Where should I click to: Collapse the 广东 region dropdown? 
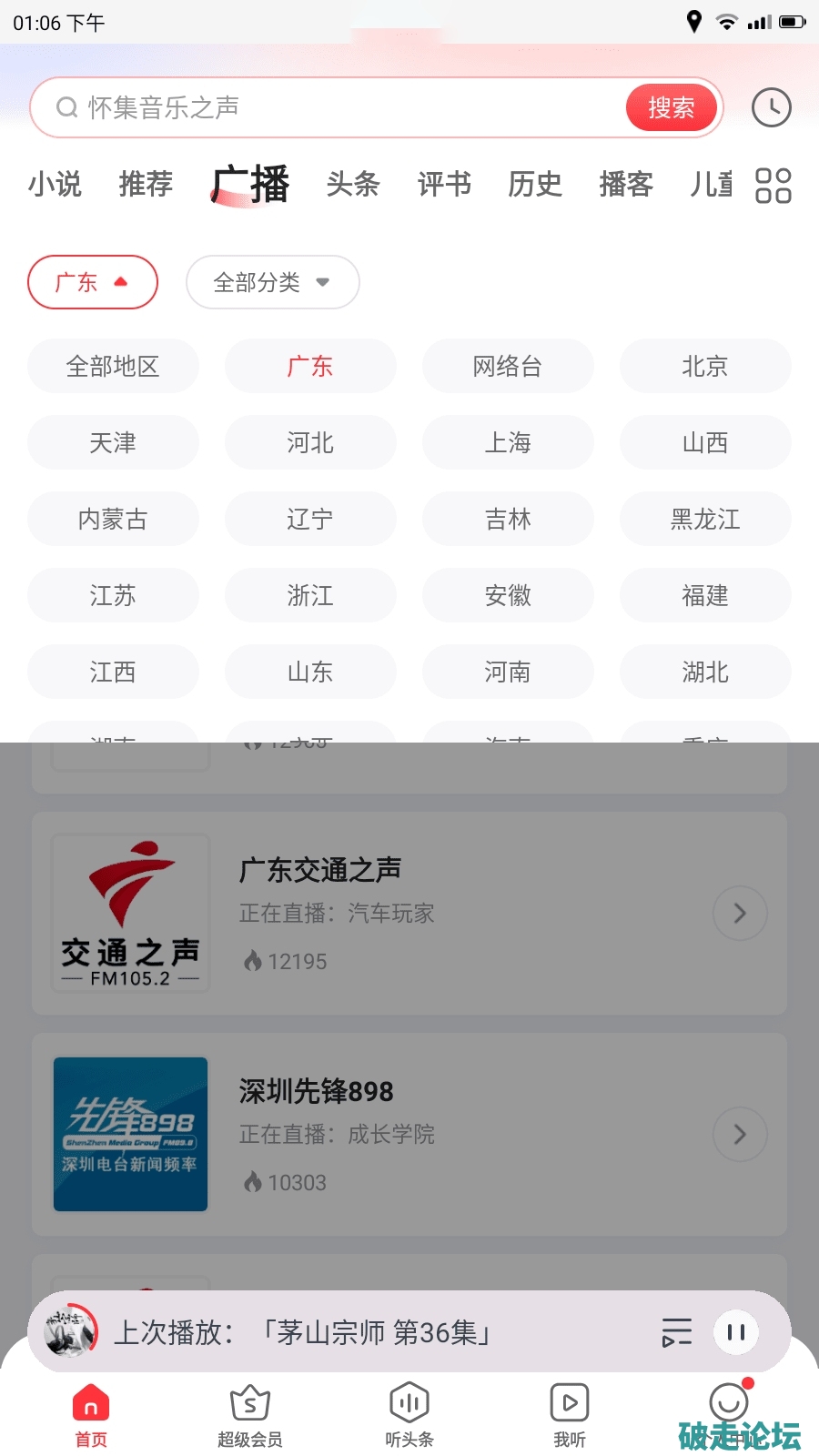(x=93, y=282)
